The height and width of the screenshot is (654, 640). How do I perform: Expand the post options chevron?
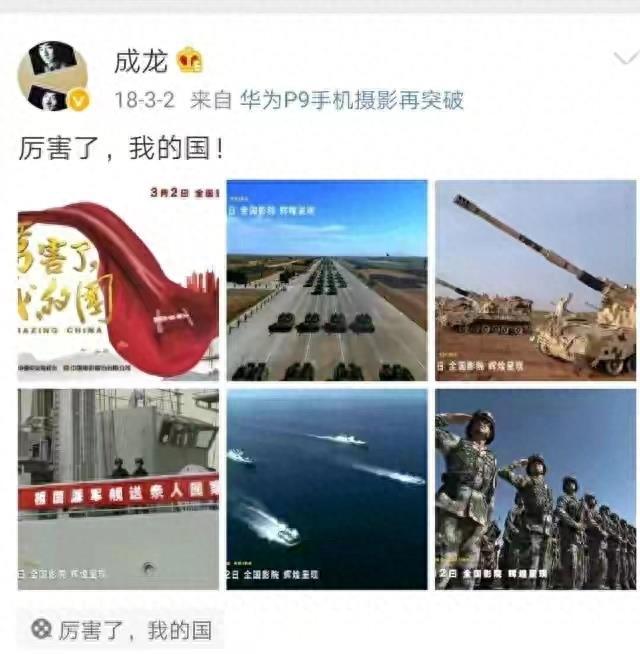pyautogui.click(x=624, y=59)
